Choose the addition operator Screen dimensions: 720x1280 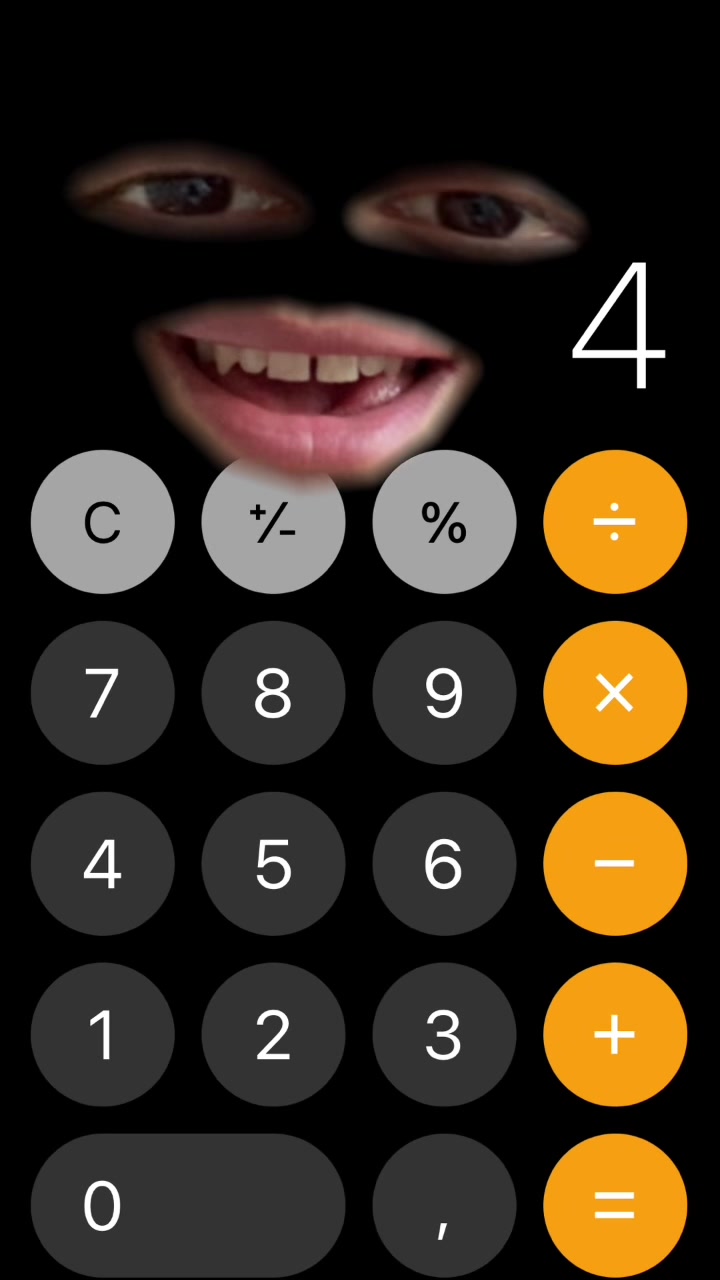(615, 1035)
